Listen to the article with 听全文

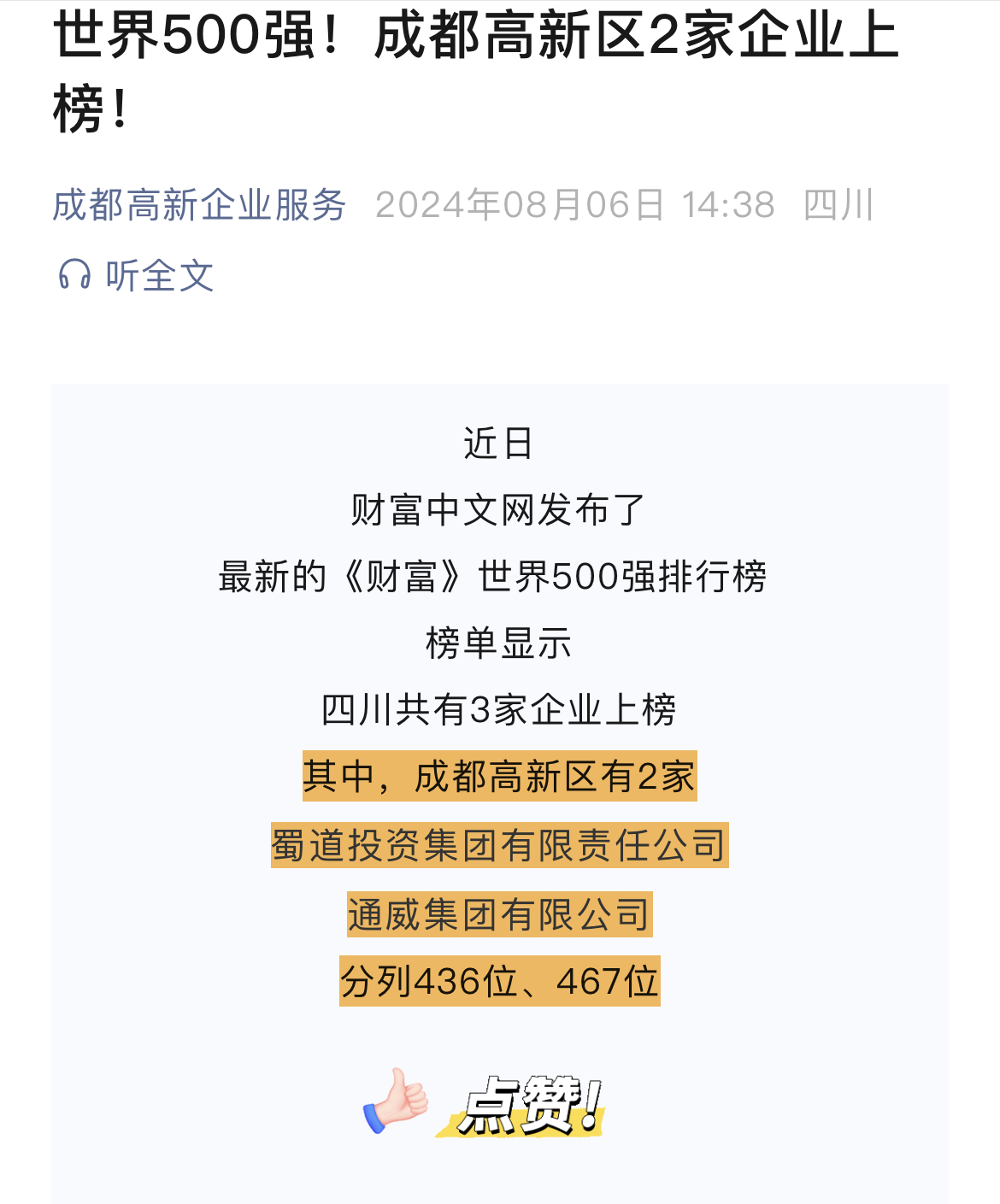137,276
